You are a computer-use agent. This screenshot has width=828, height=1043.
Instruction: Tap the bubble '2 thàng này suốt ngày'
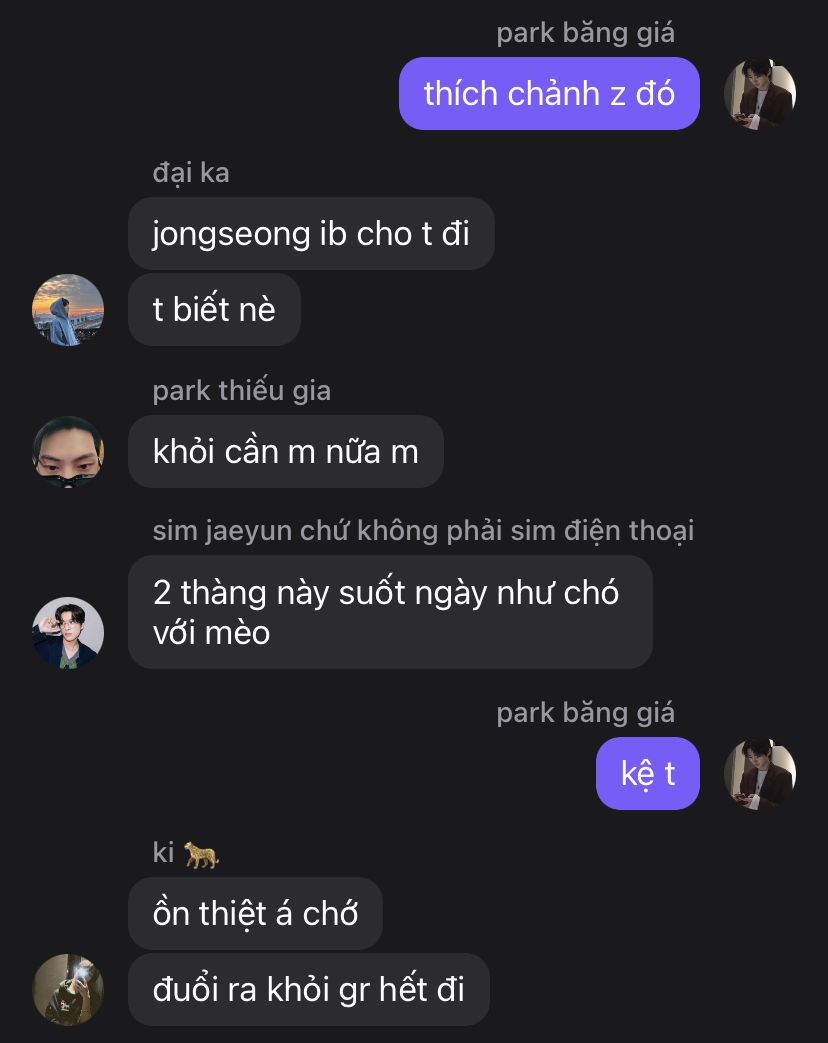pos(390,612)
